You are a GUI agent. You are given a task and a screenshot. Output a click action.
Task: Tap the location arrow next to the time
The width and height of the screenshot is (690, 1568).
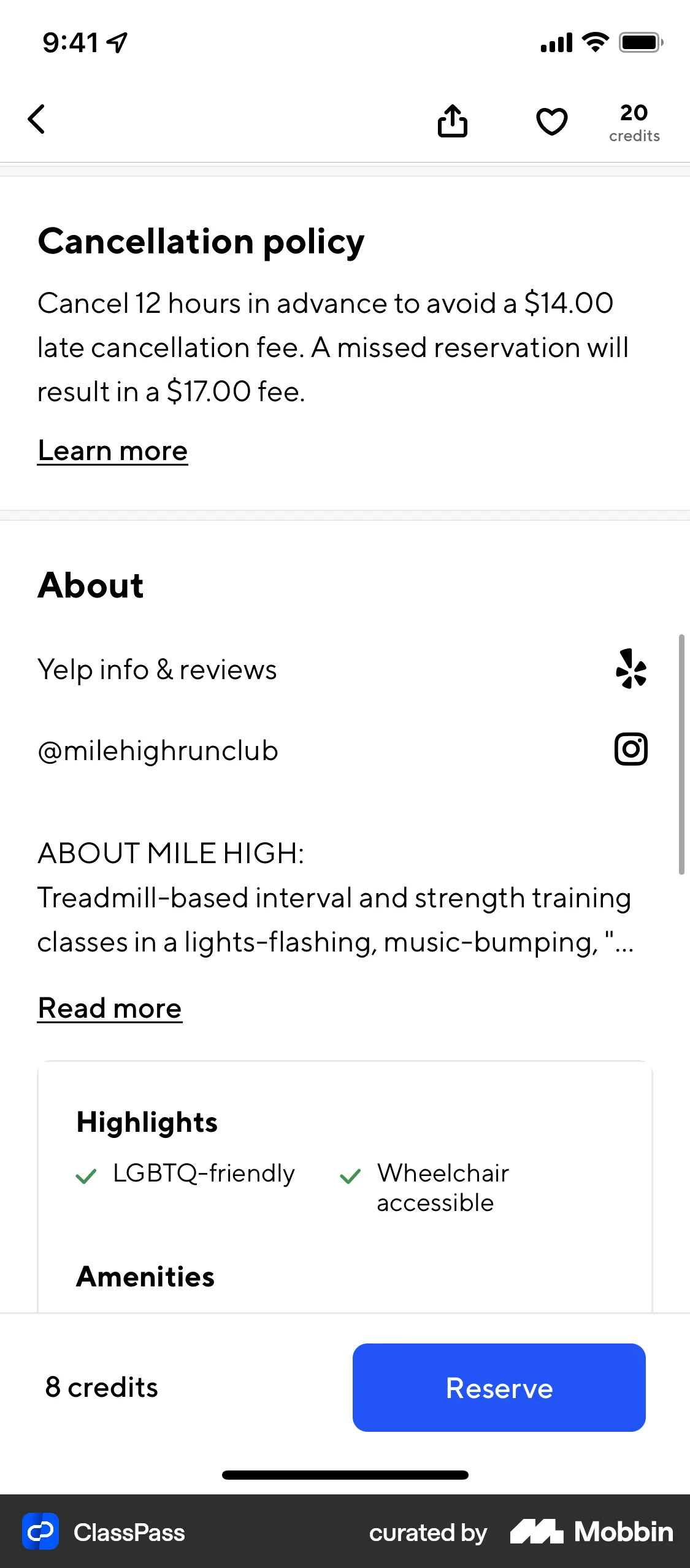115,40
